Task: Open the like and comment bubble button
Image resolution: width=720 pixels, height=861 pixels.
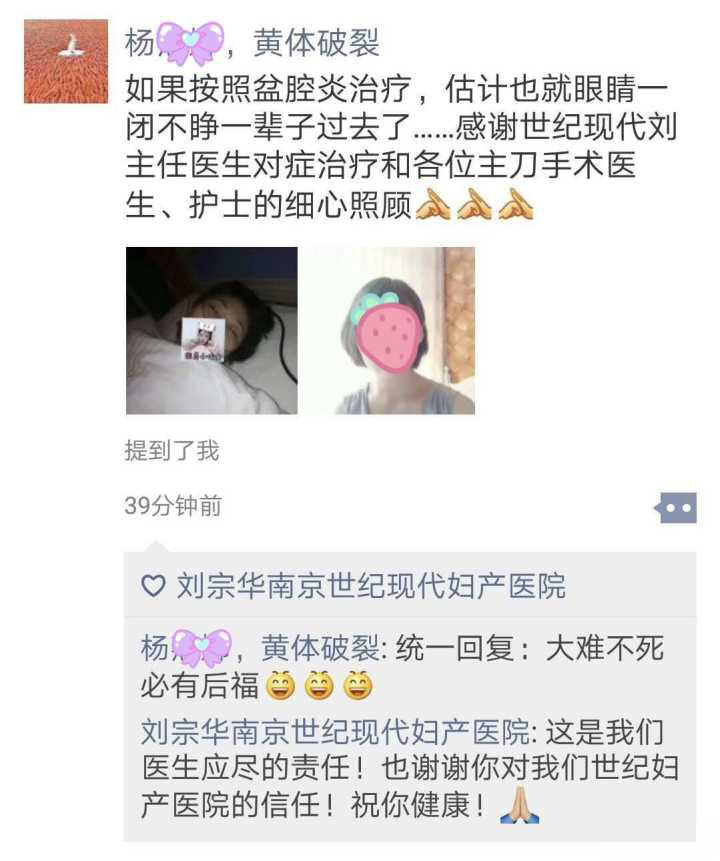Action: pyautogui.click(x=675, y=508)
